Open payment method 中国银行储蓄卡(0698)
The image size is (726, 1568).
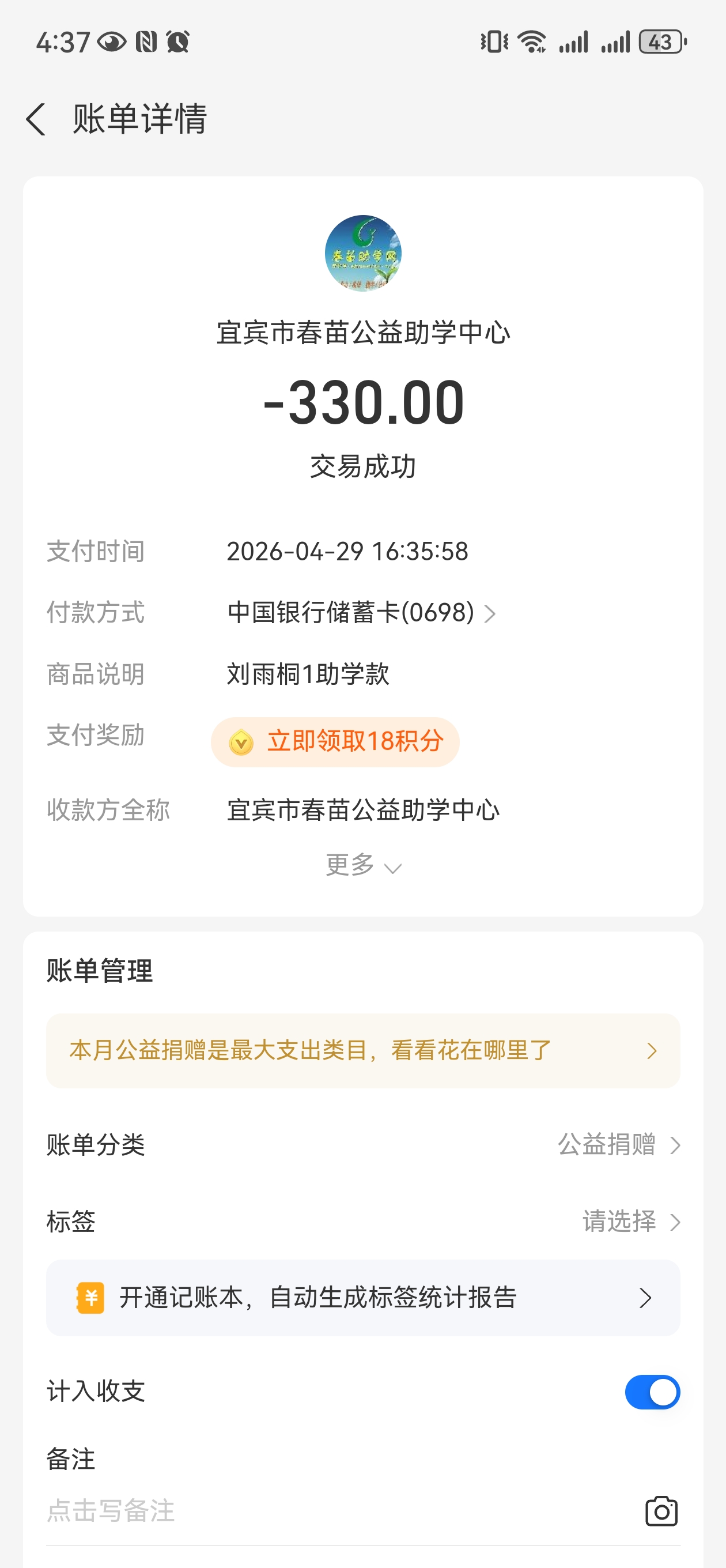tap(361, 613)
